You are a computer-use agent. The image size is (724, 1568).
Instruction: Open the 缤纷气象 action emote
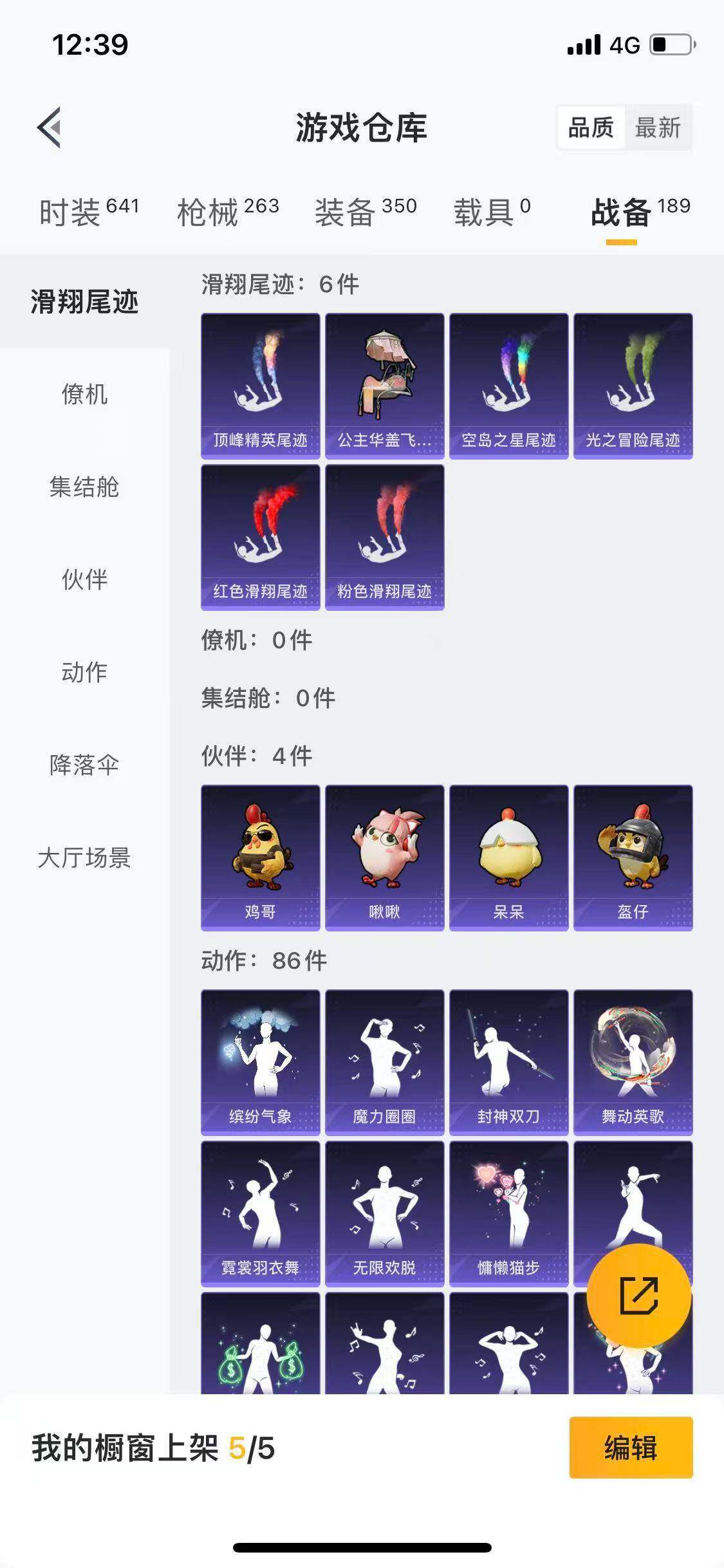[260, 1063]
